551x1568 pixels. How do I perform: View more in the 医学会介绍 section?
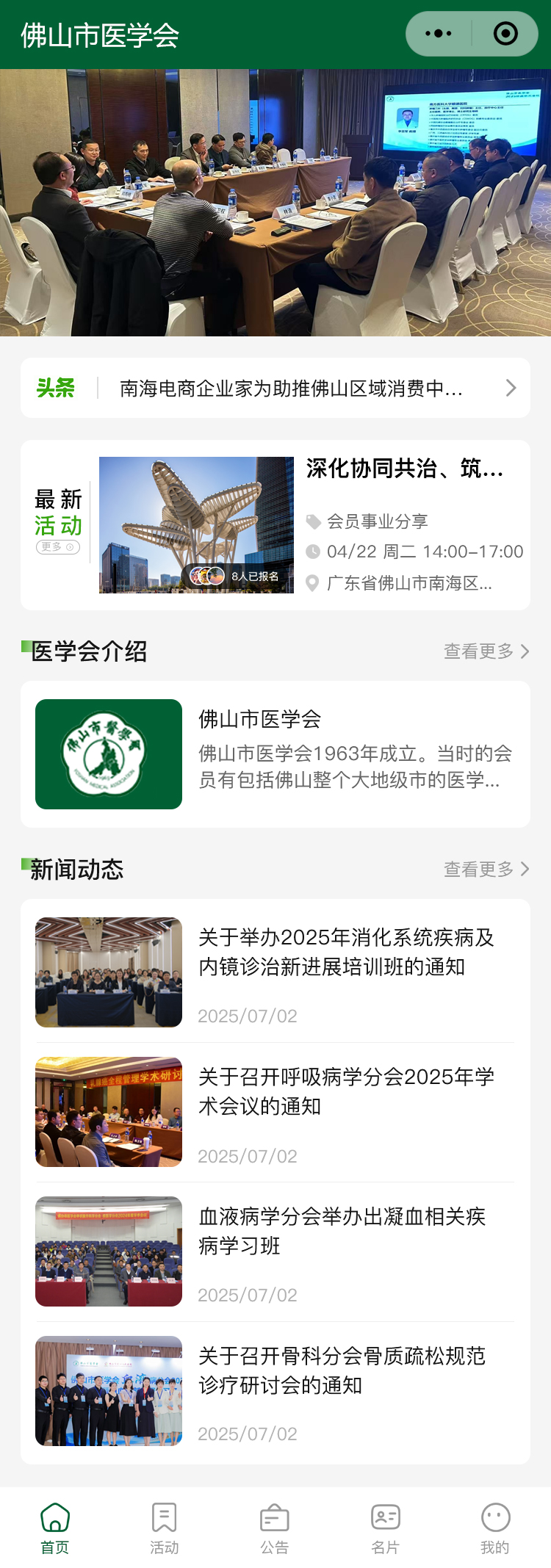(x=486, y=651)
